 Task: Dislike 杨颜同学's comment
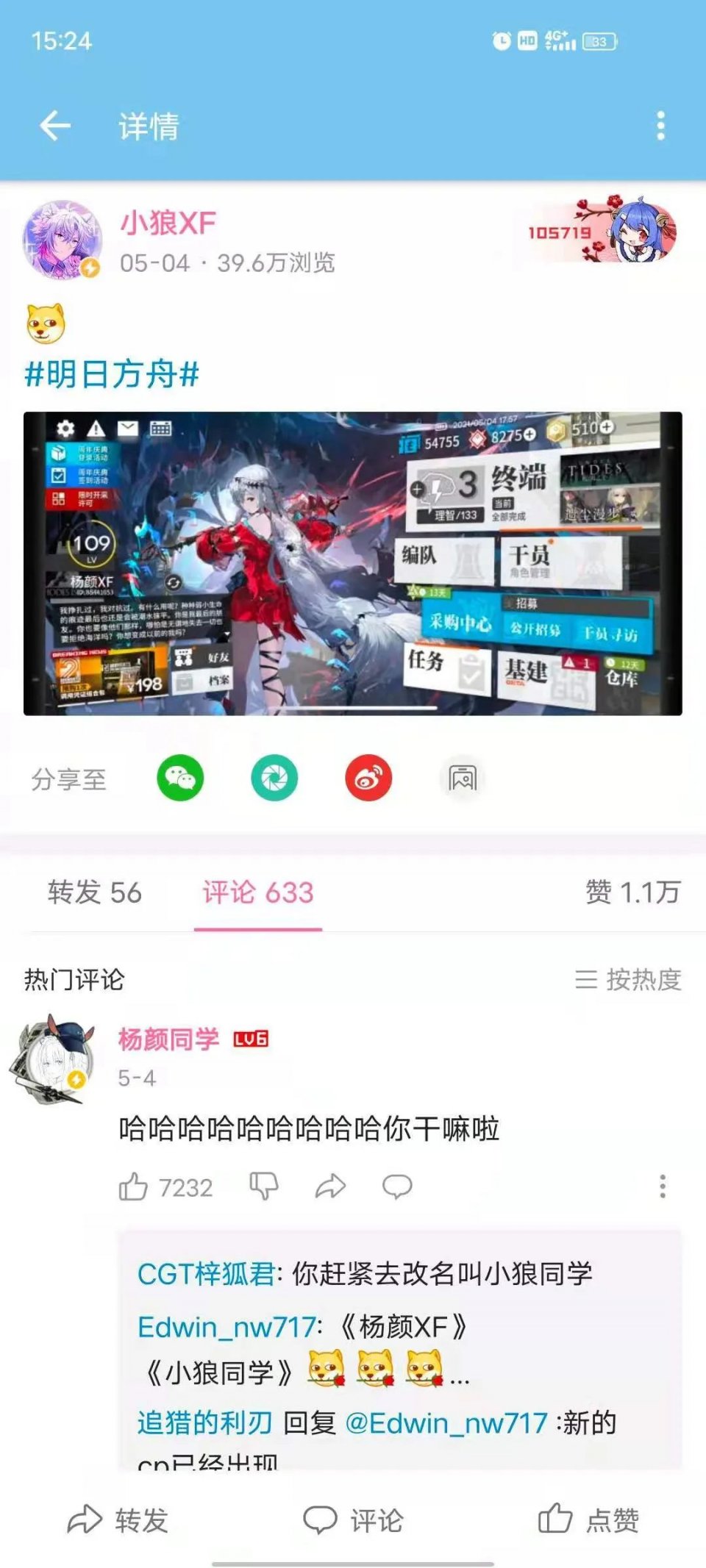264,1186
